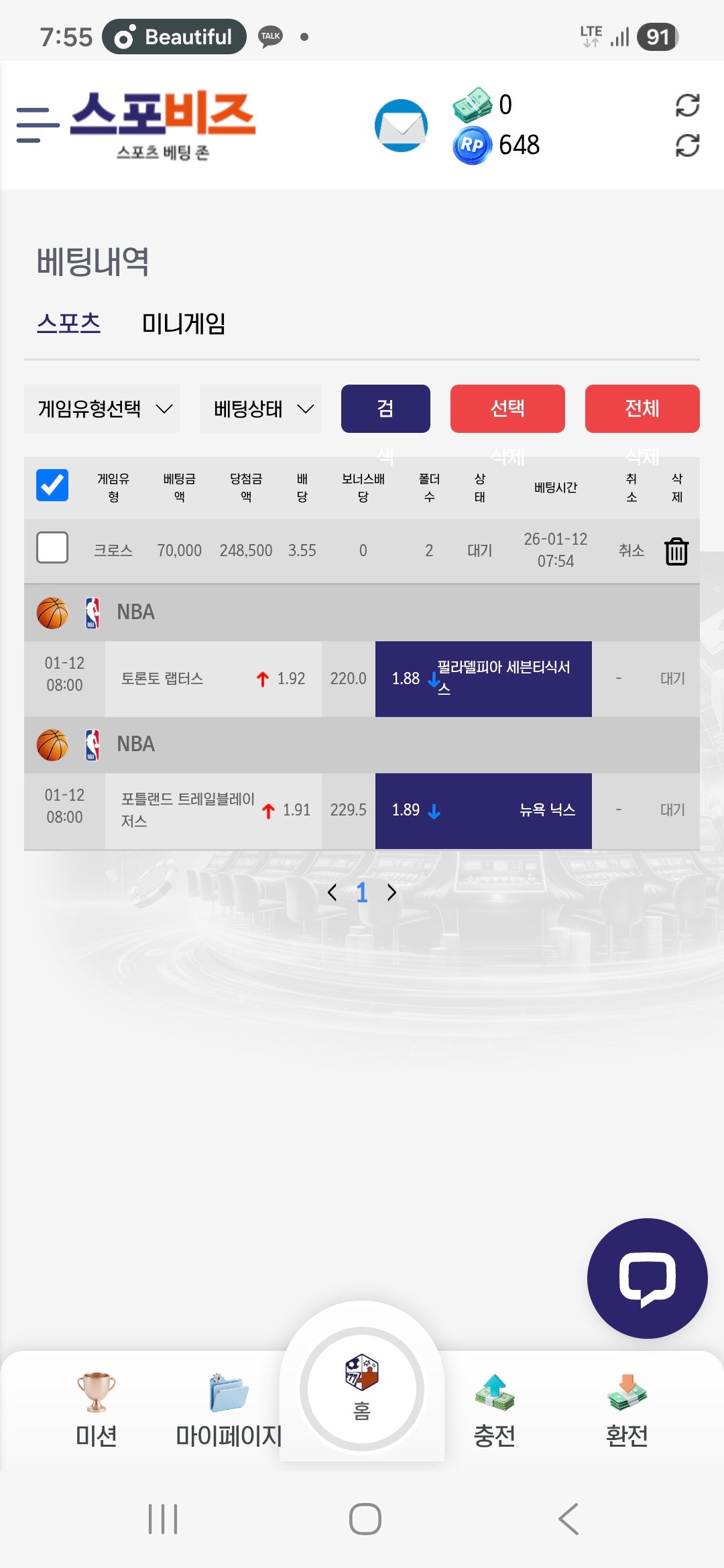Screen dimensions: 724x1568
Task: Delete the bet with the trash icon
Action: tap(676, 551)
